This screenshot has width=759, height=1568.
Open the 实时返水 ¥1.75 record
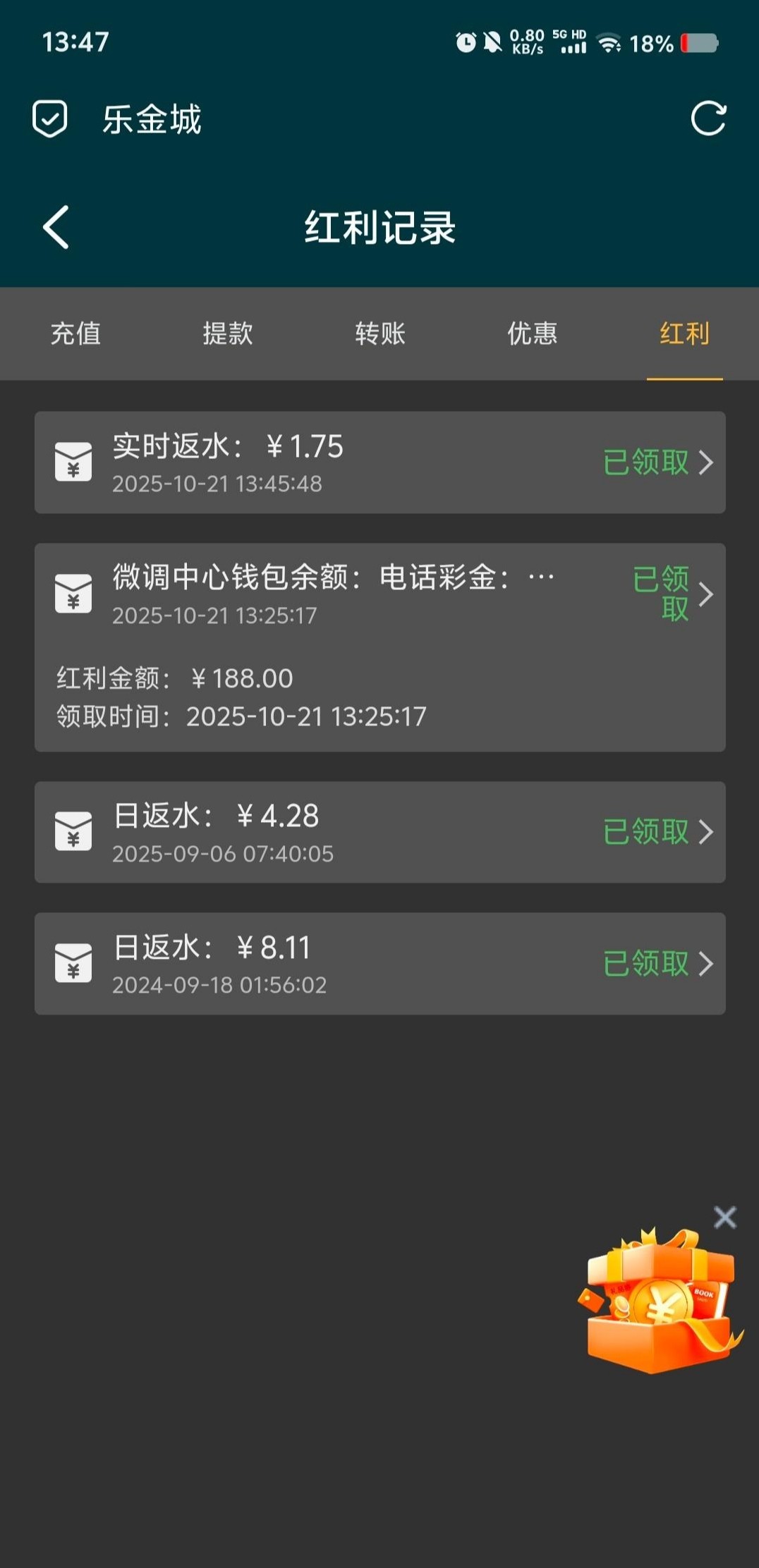point(379,463)
